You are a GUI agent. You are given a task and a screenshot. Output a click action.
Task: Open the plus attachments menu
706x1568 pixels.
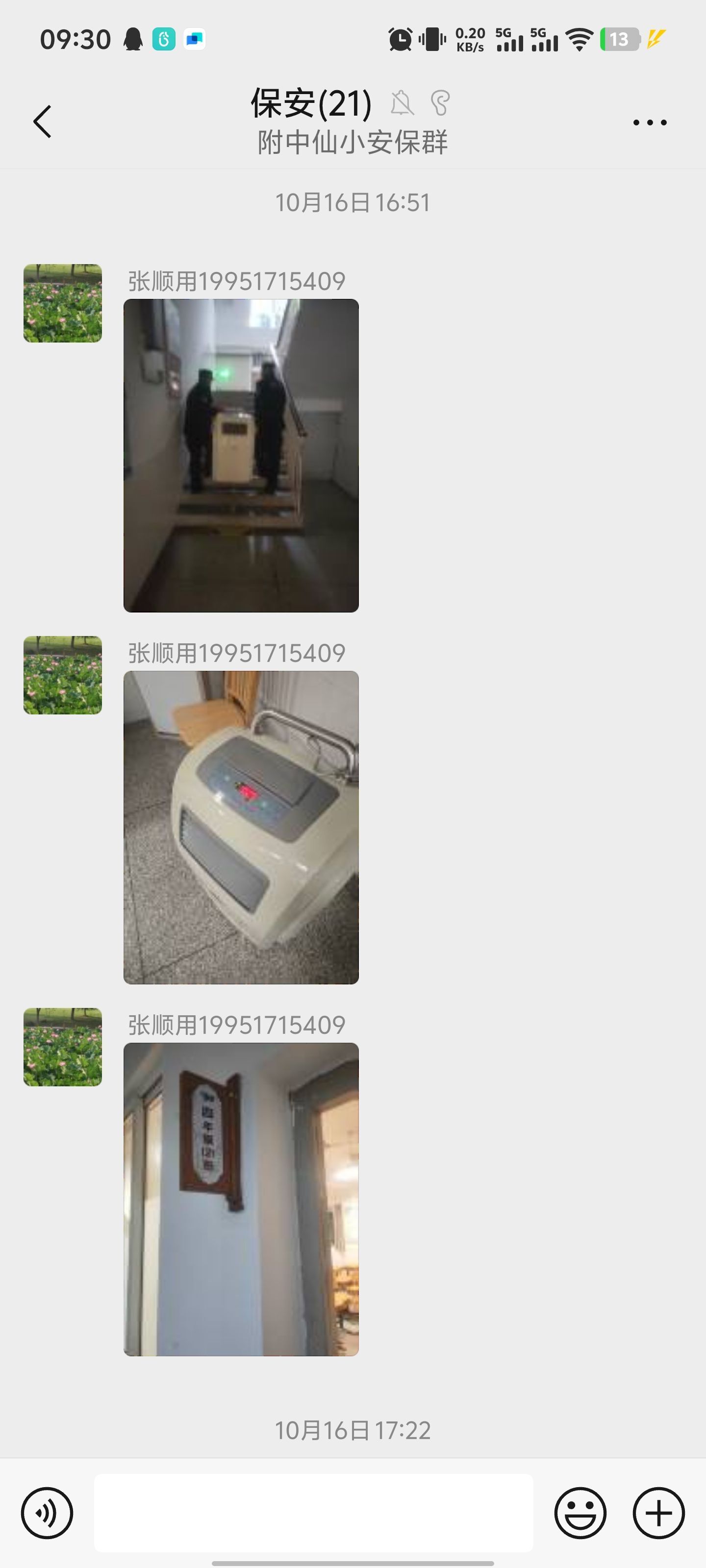click(x=658, y=1513)
